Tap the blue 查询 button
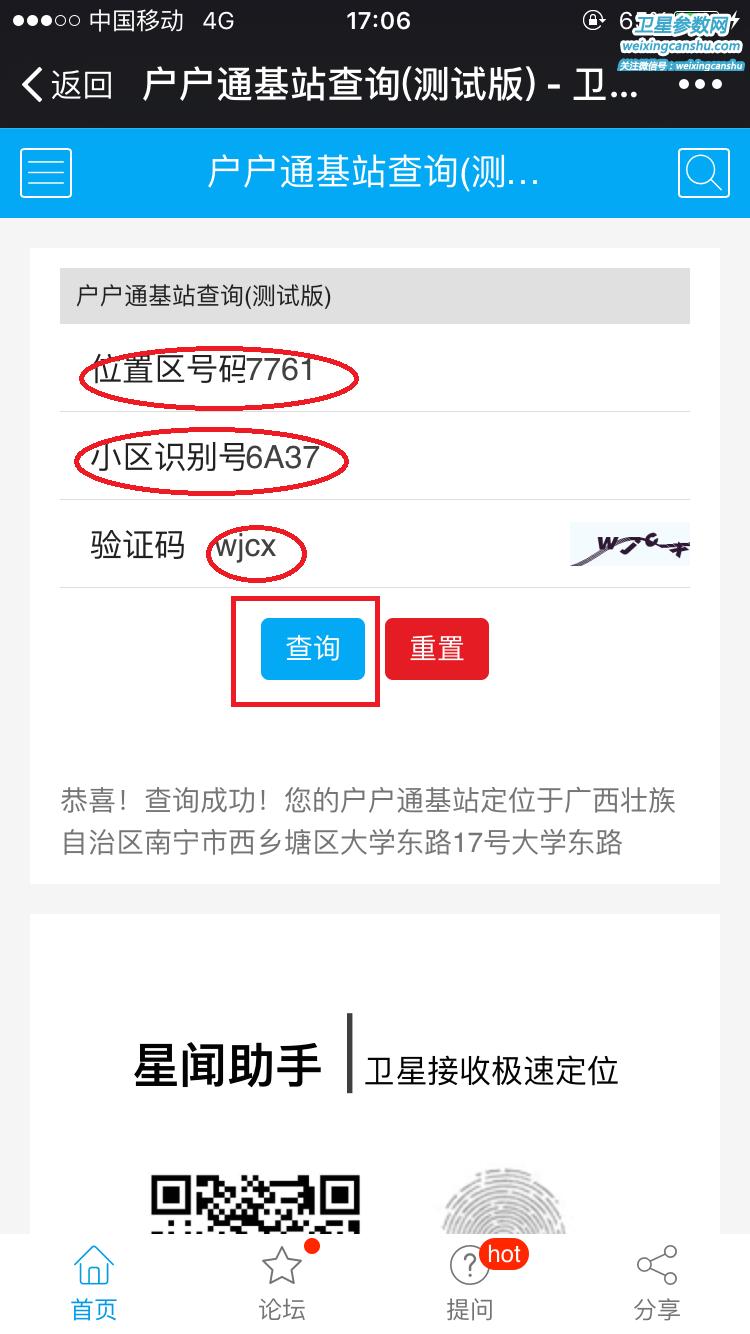Screen dimensions: 750x1334 pyautogui.click(x=313, y=649)
